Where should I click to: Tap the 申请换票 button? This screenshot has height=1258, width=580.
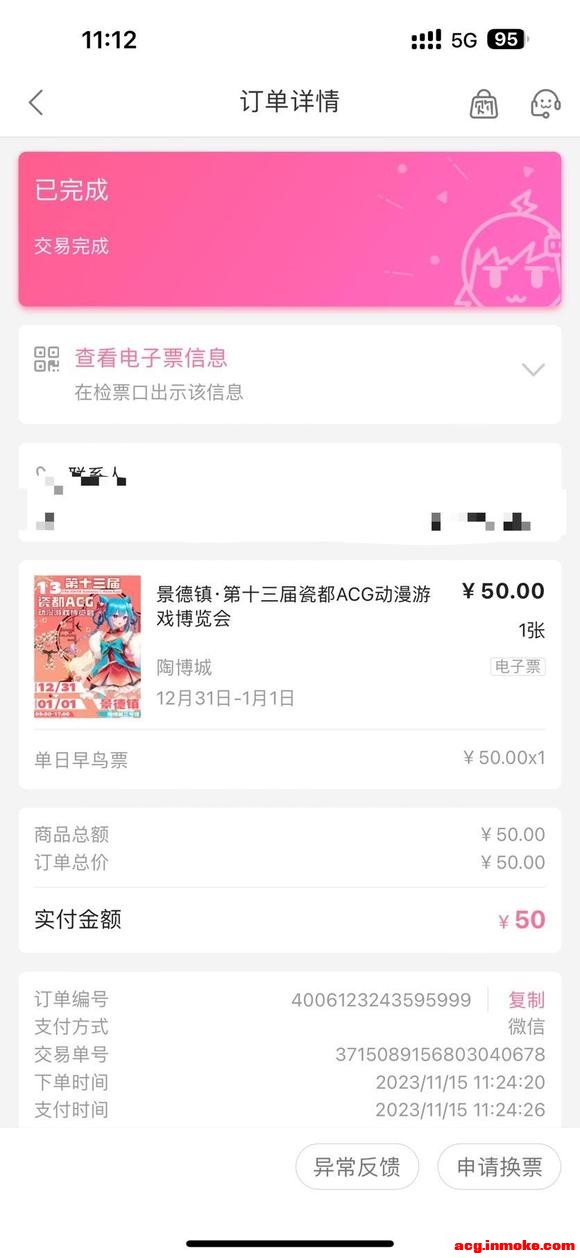click(x=499, y=1167)
